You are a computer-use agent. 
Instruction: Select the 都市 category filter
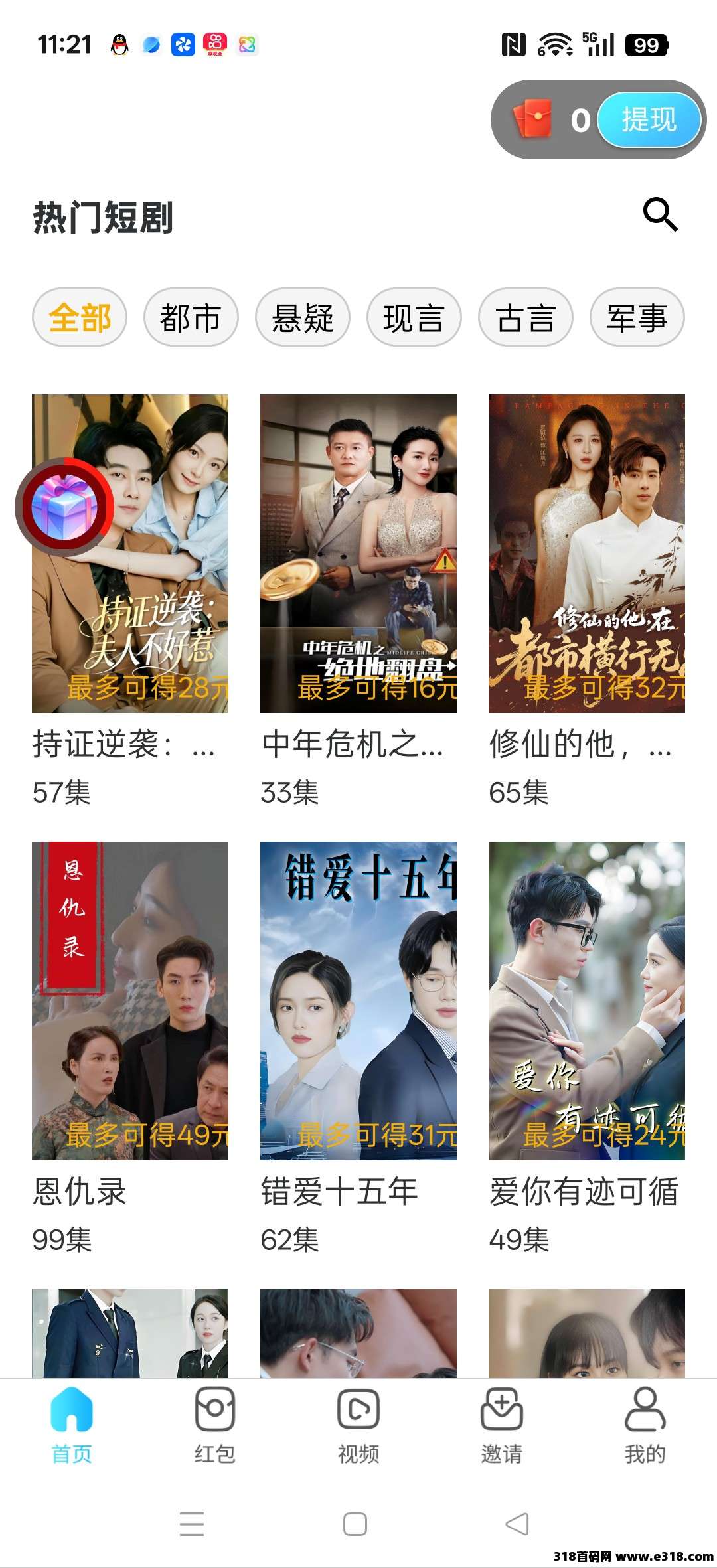193,317
